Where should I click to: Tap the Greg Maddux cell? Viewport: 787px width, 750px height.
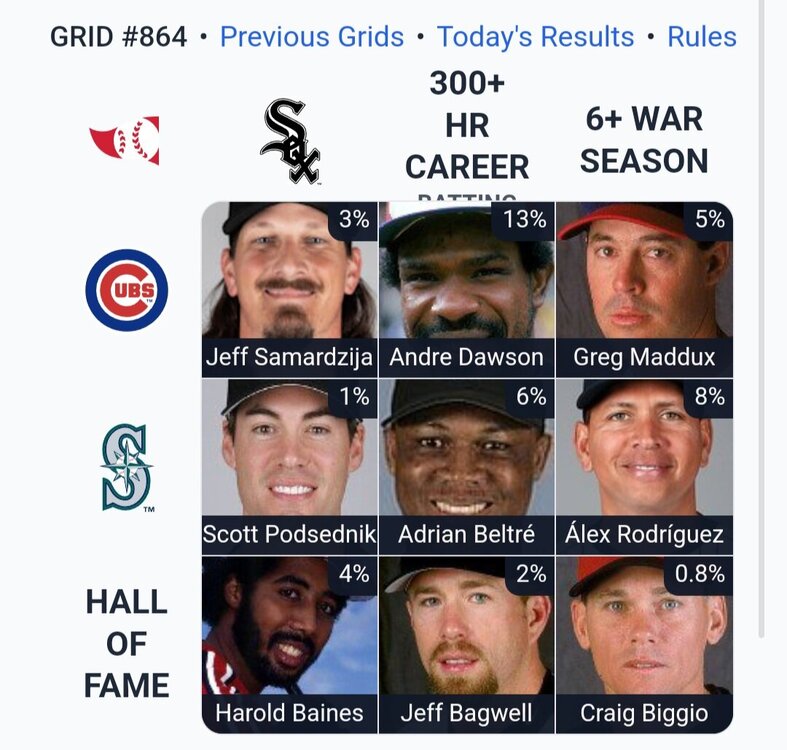click(x=644, y=290)
